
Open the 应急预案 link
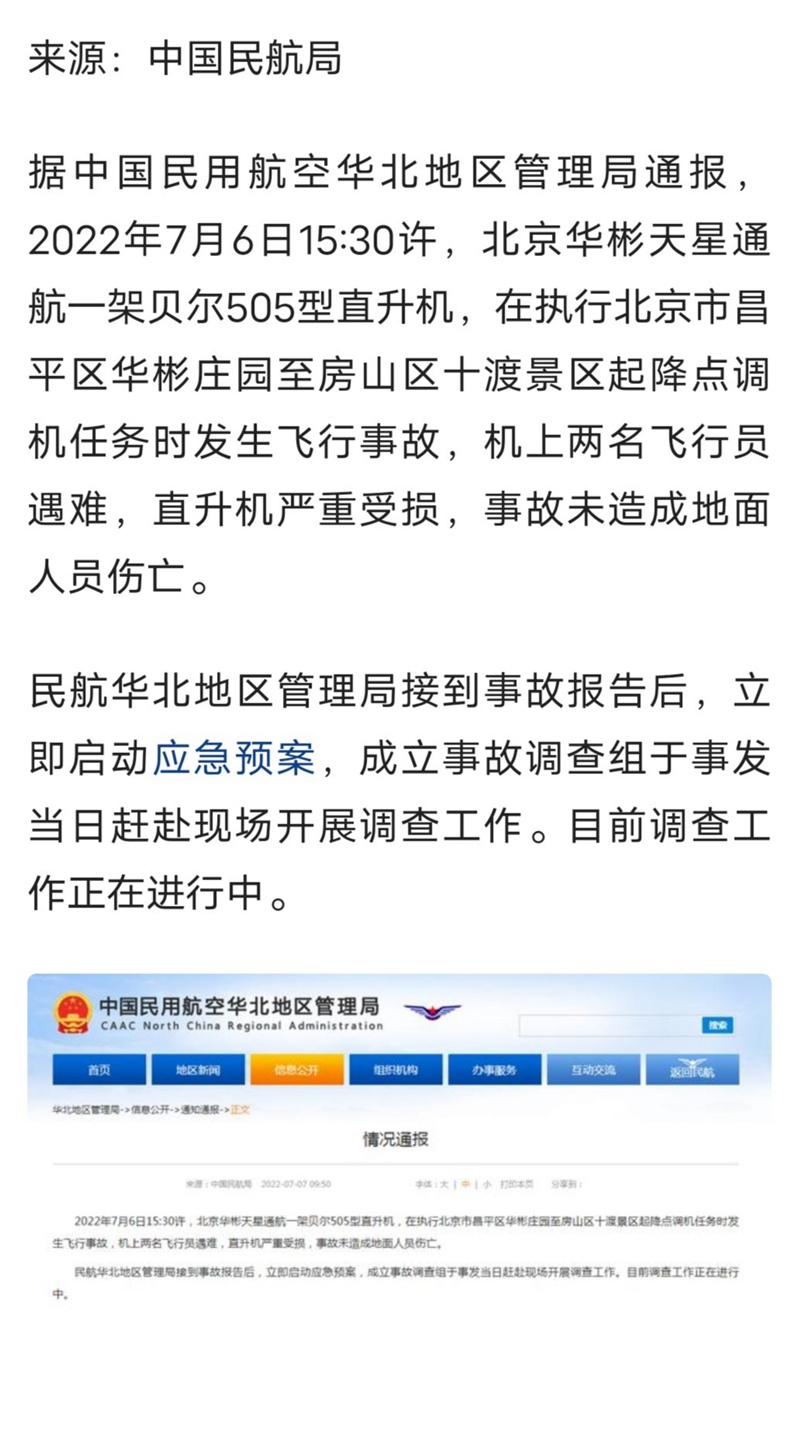click(233, 758)
